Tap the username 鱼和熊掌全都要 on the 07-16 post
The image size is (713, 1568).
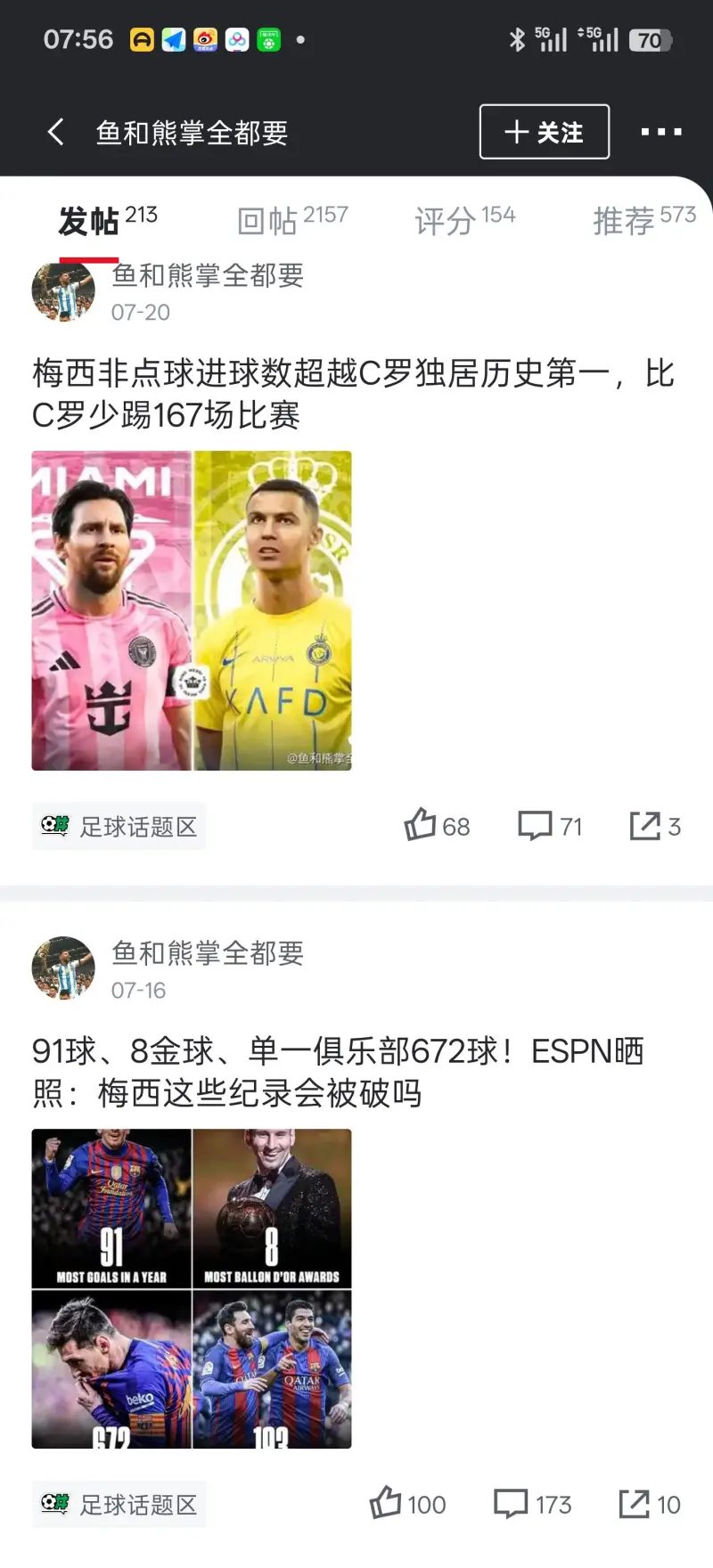[x=208, y=953]
